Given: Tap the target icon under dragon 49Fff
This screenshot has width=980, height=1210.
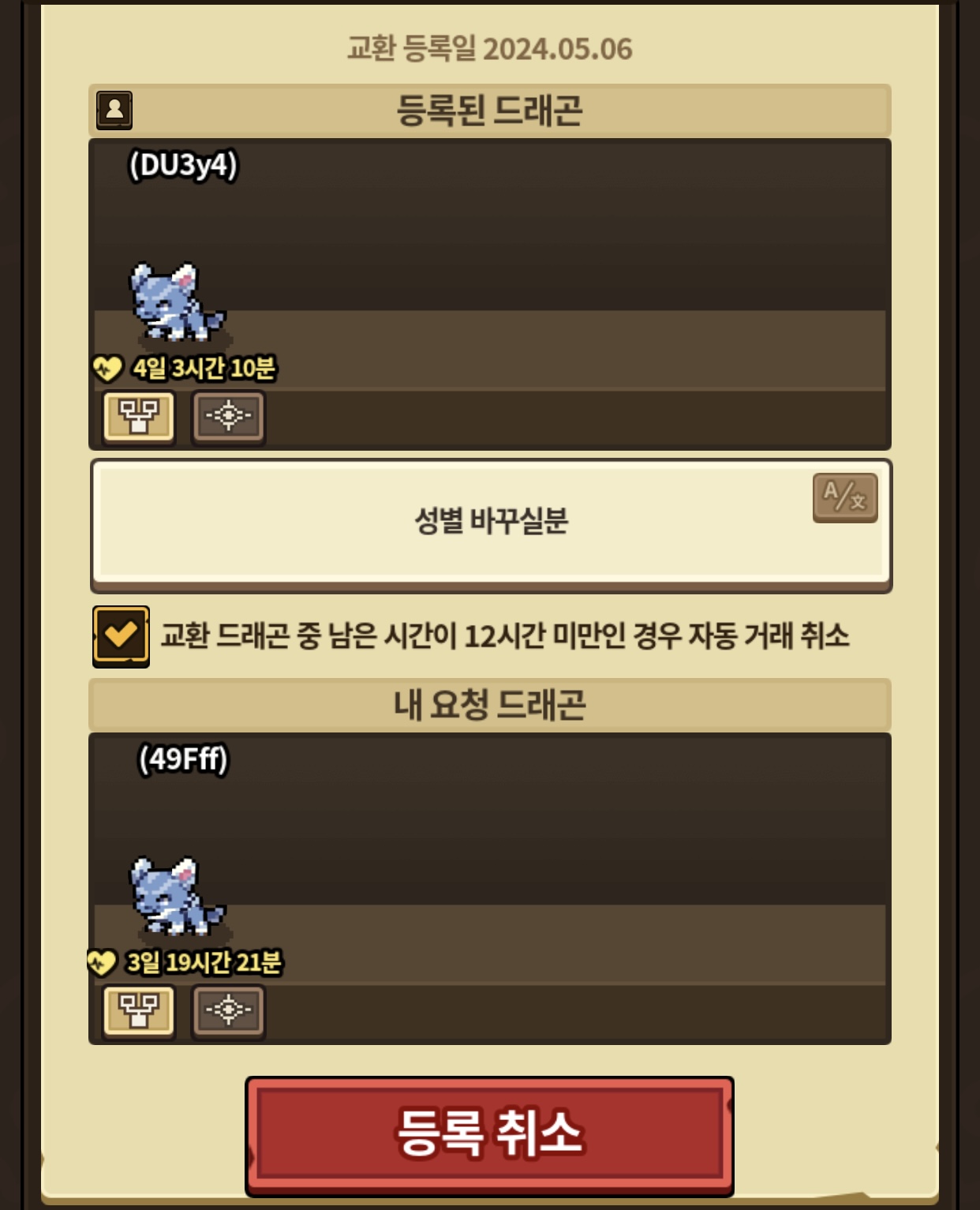Looking at the screenshot, I should [229, 1010].
